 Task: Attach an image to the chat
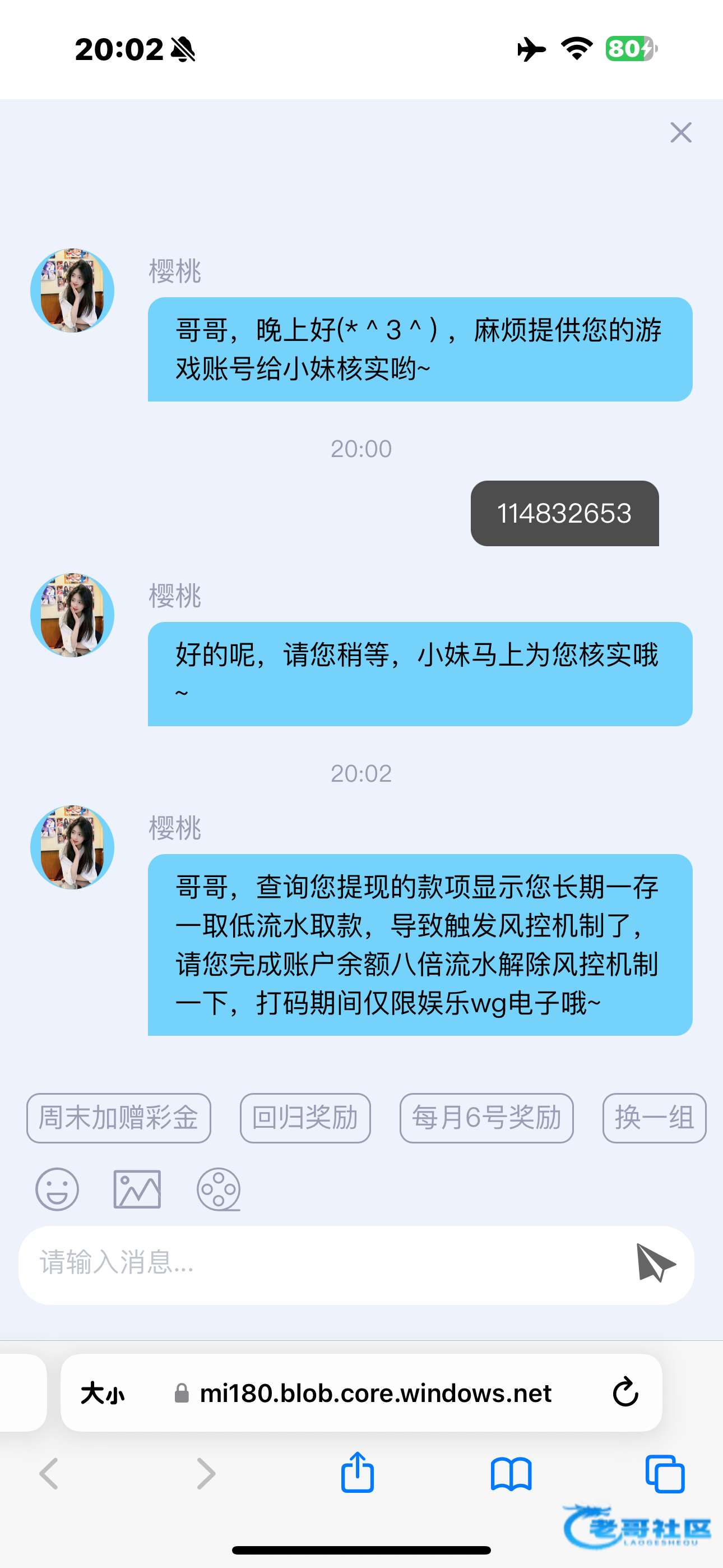click(x=137, y=1189)
